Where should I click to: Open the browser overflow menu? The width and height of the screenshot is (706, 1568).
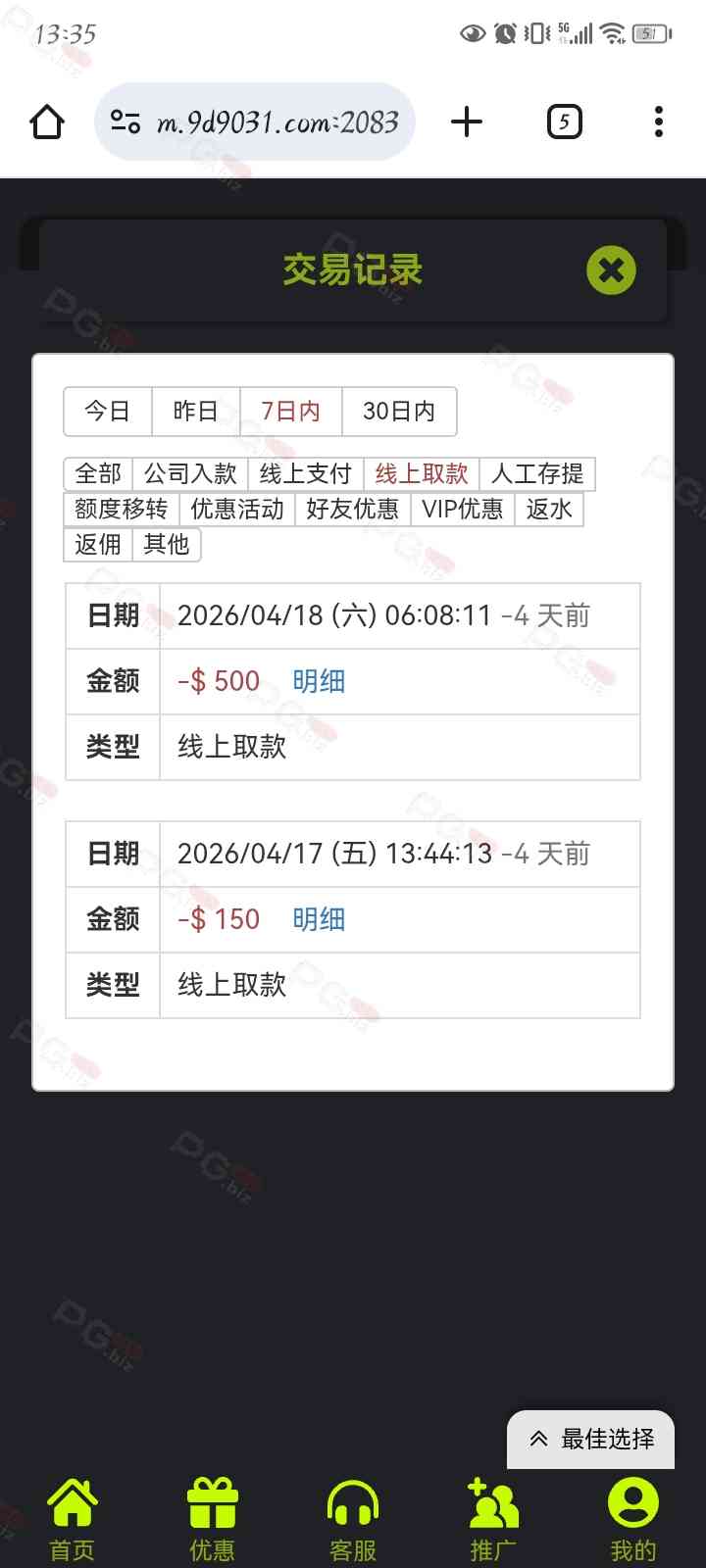[658, 122]
